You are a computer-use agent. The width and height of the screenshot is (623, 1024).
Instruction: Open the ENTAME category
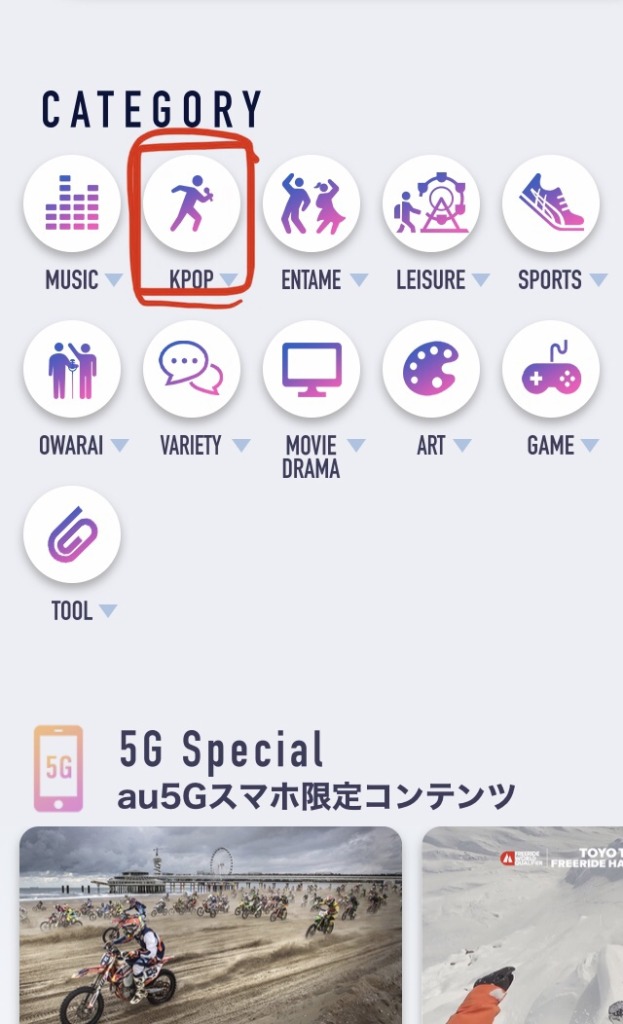click(311, 204)
